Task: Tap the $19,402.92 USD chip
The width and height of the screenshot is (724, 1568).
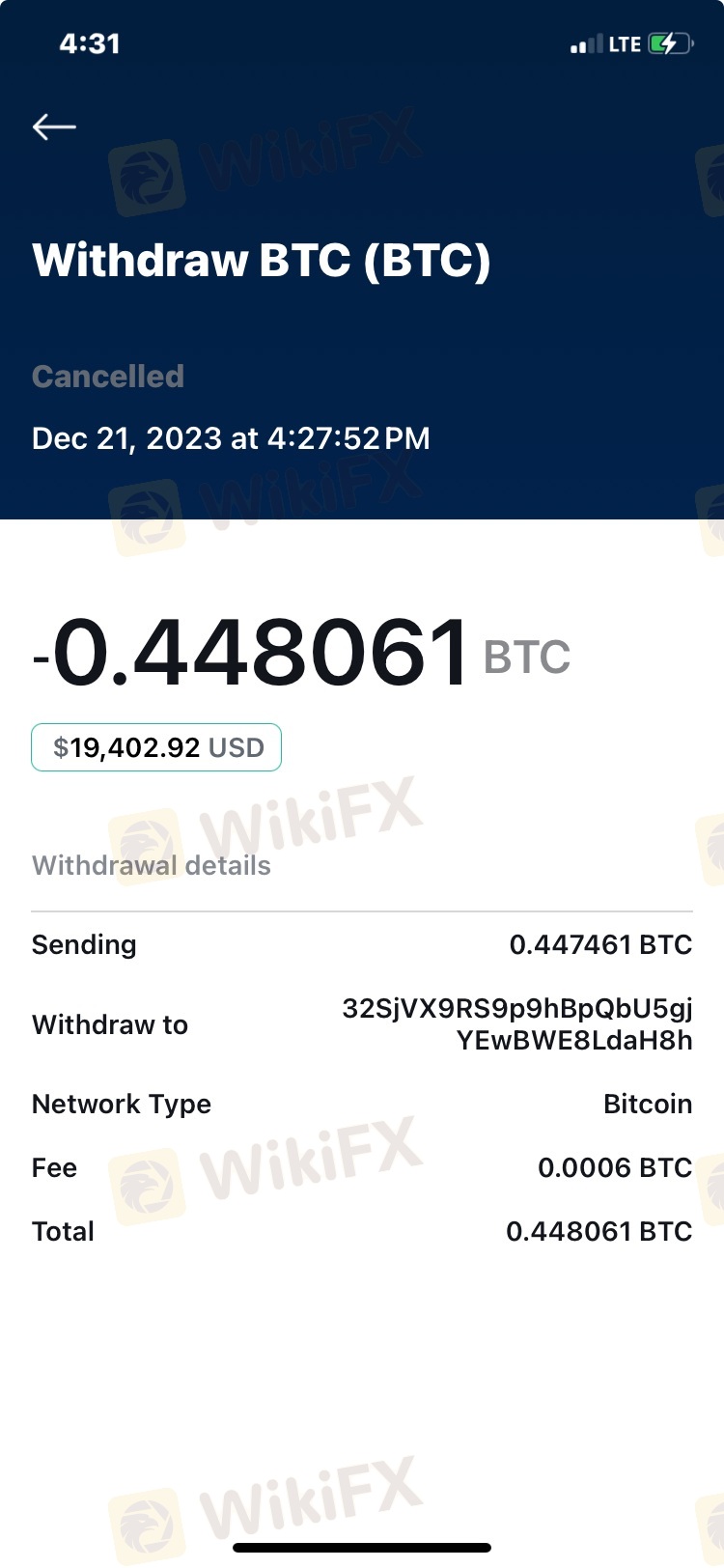Action: (156, 747)
